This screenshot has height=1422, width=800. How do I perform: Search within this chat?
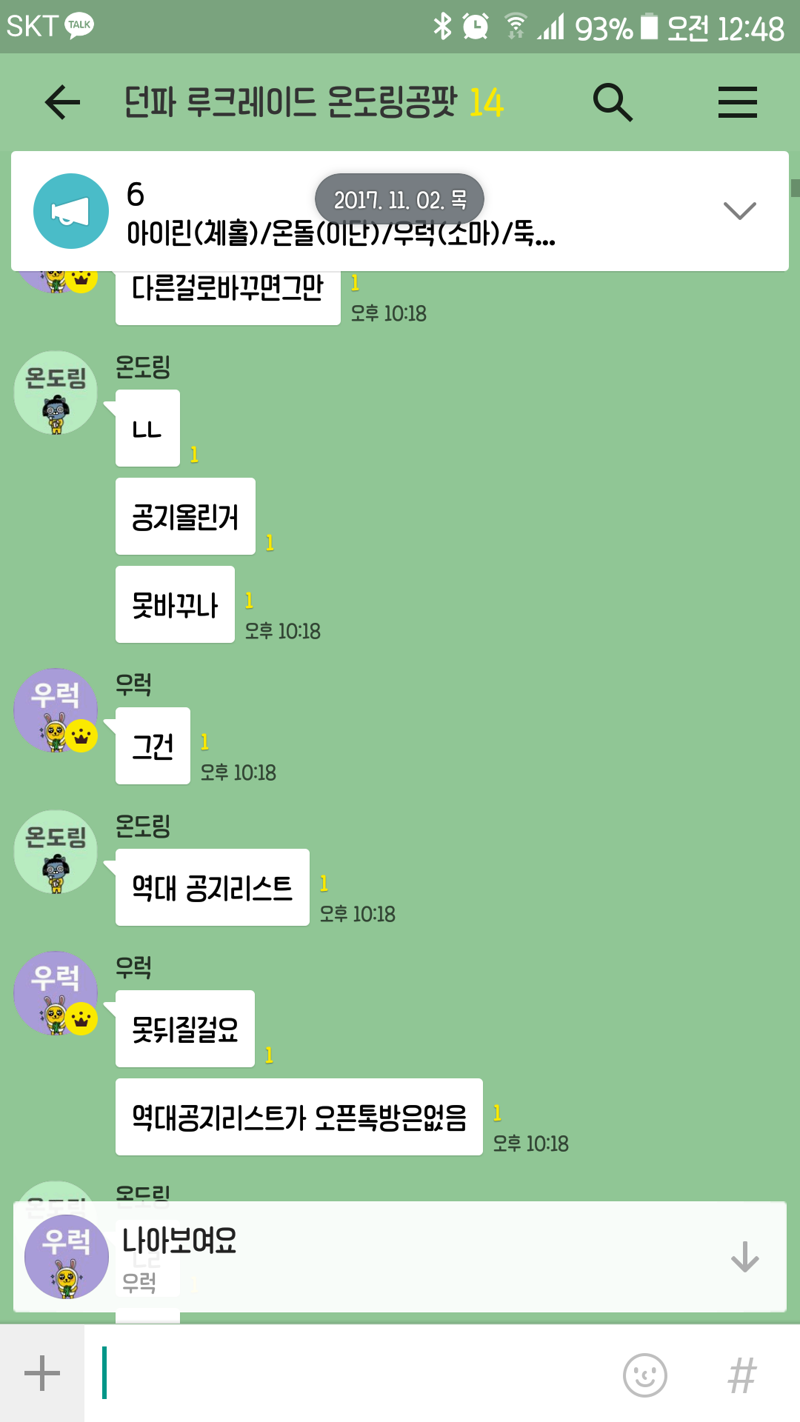(x=612, y=102)
